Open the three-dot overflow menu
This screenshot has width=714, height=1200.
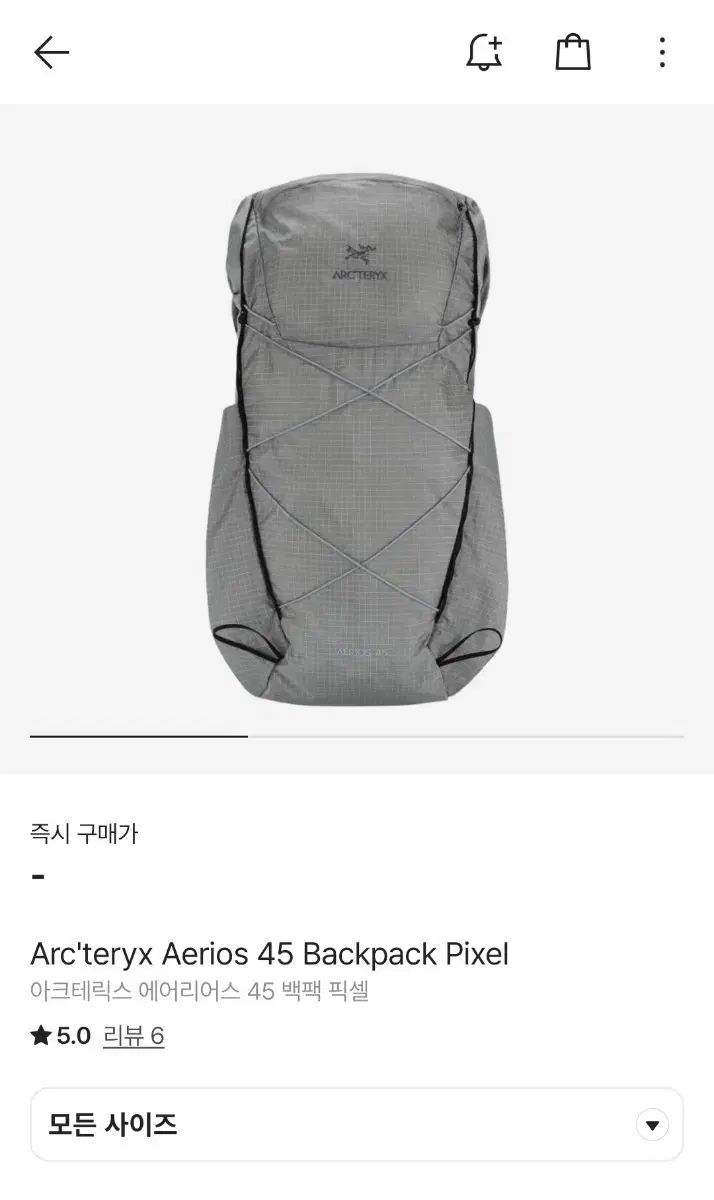(x=662, y=52)
